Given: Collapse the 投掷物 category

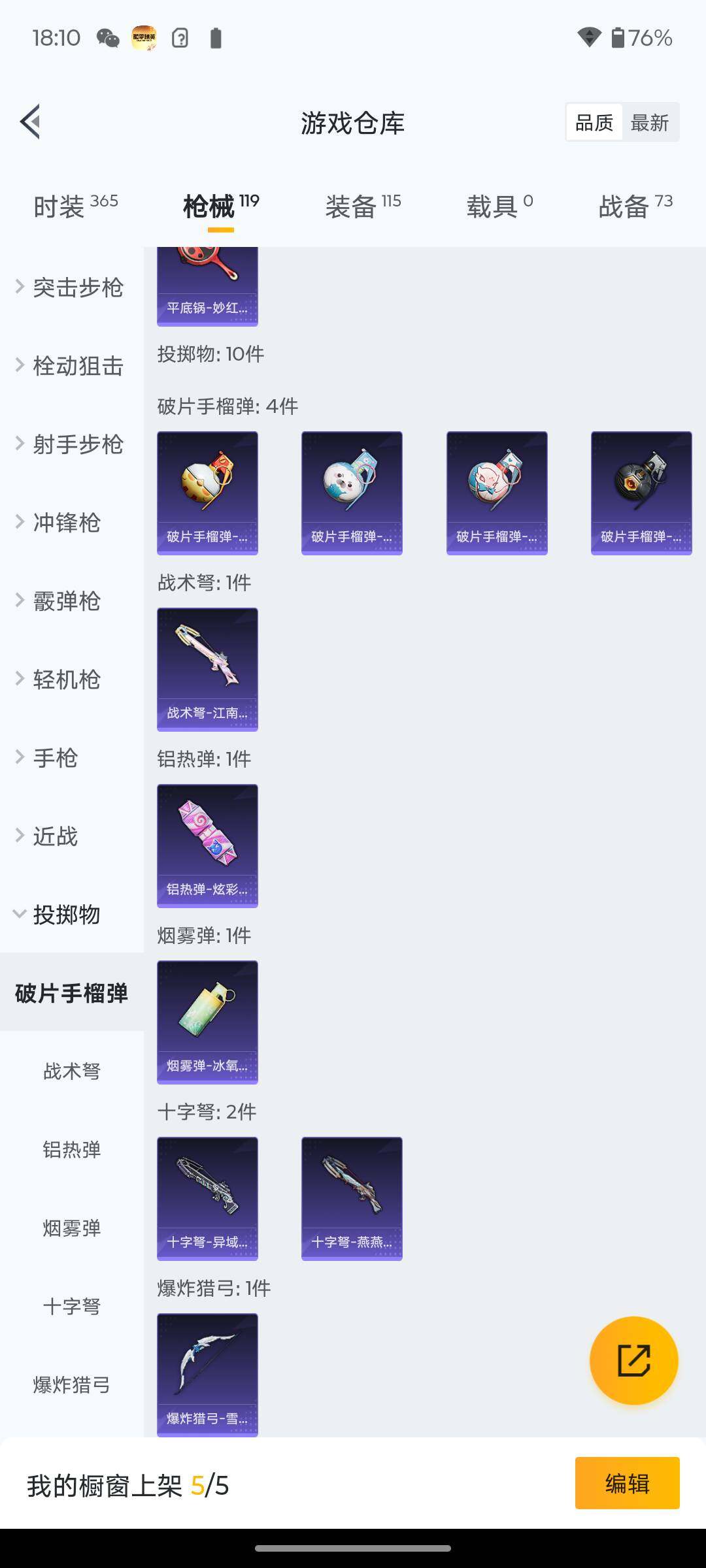Looking at the screenshot, I should tap(65, 915).
